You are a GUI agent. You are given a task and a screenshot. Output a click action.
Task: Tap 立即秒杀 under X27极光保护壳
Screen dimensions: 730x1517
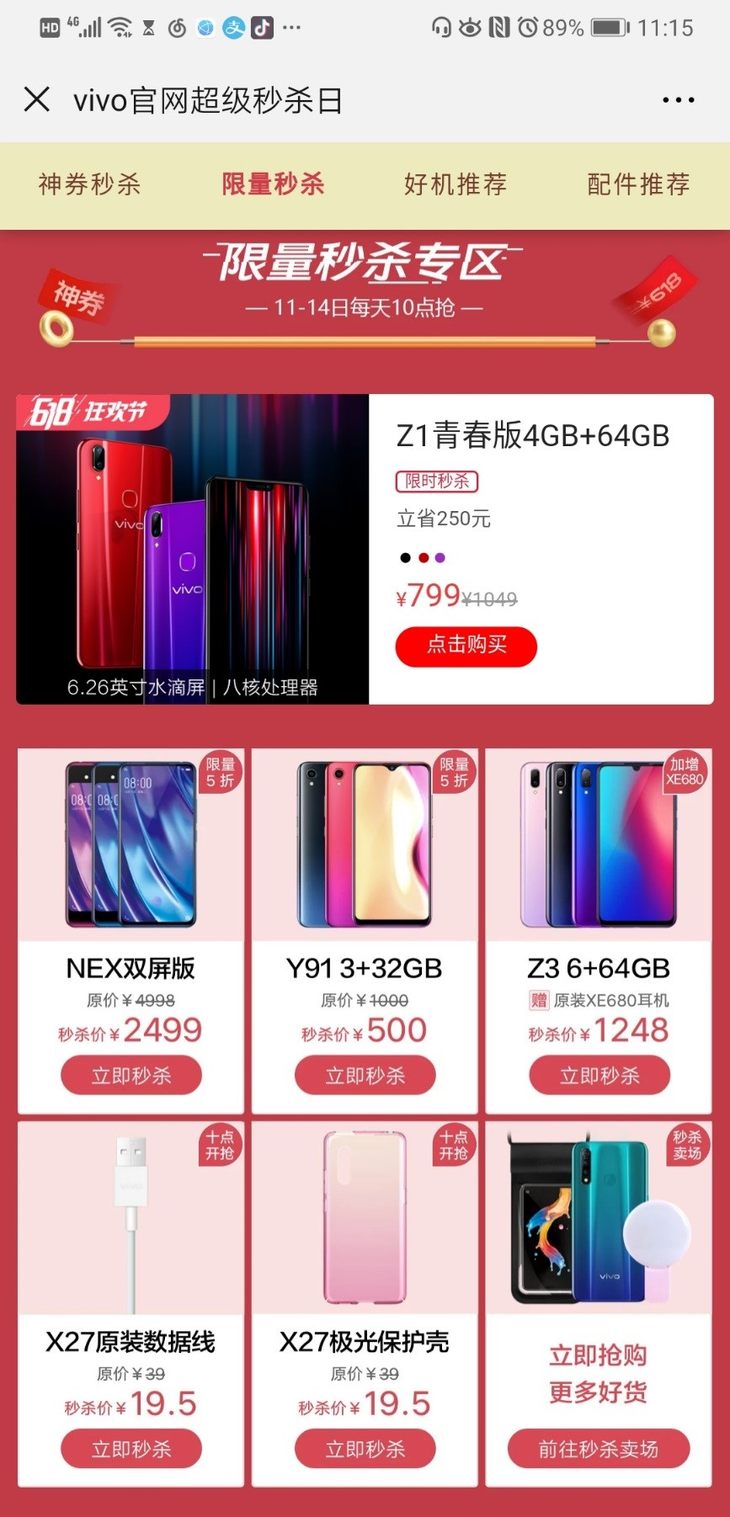tap(365, 1449)
